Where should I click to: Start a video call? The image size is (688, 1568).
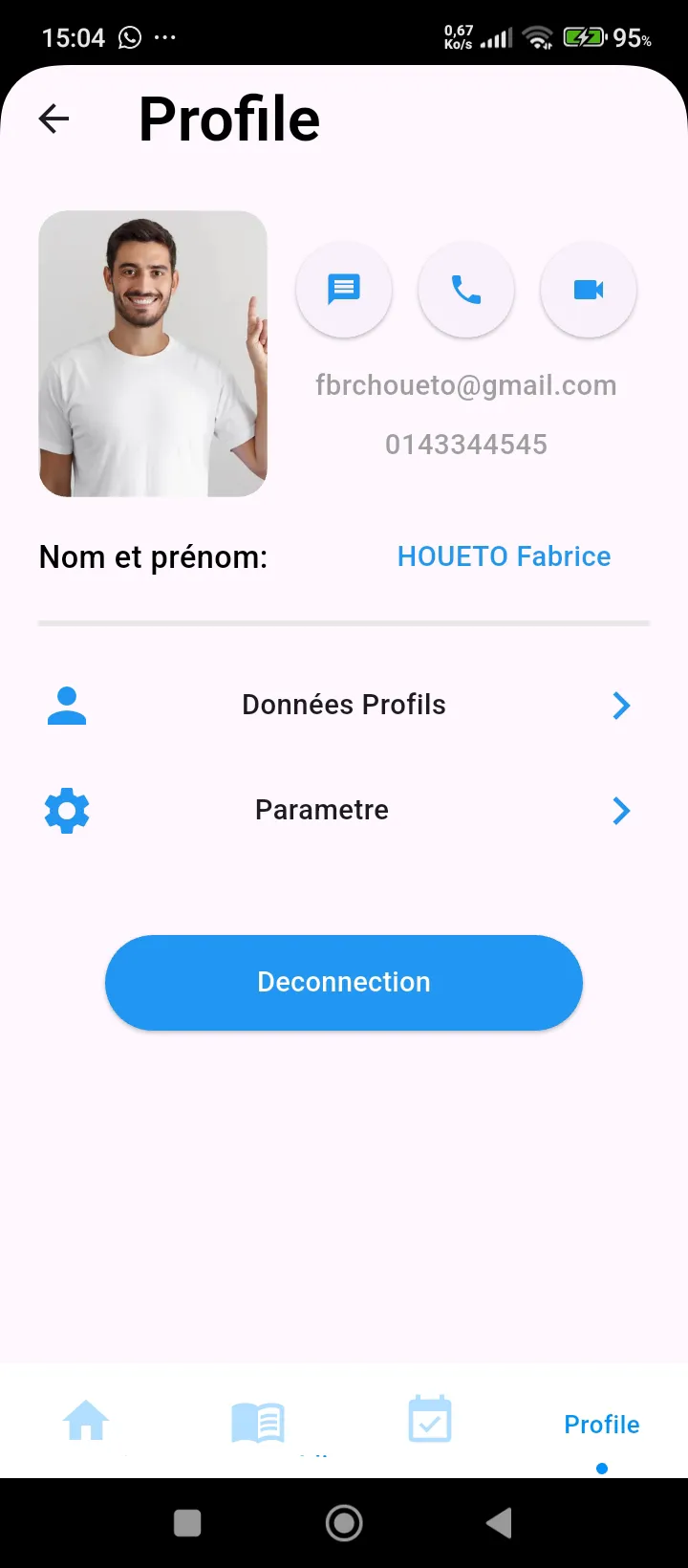tap(589, 289)
